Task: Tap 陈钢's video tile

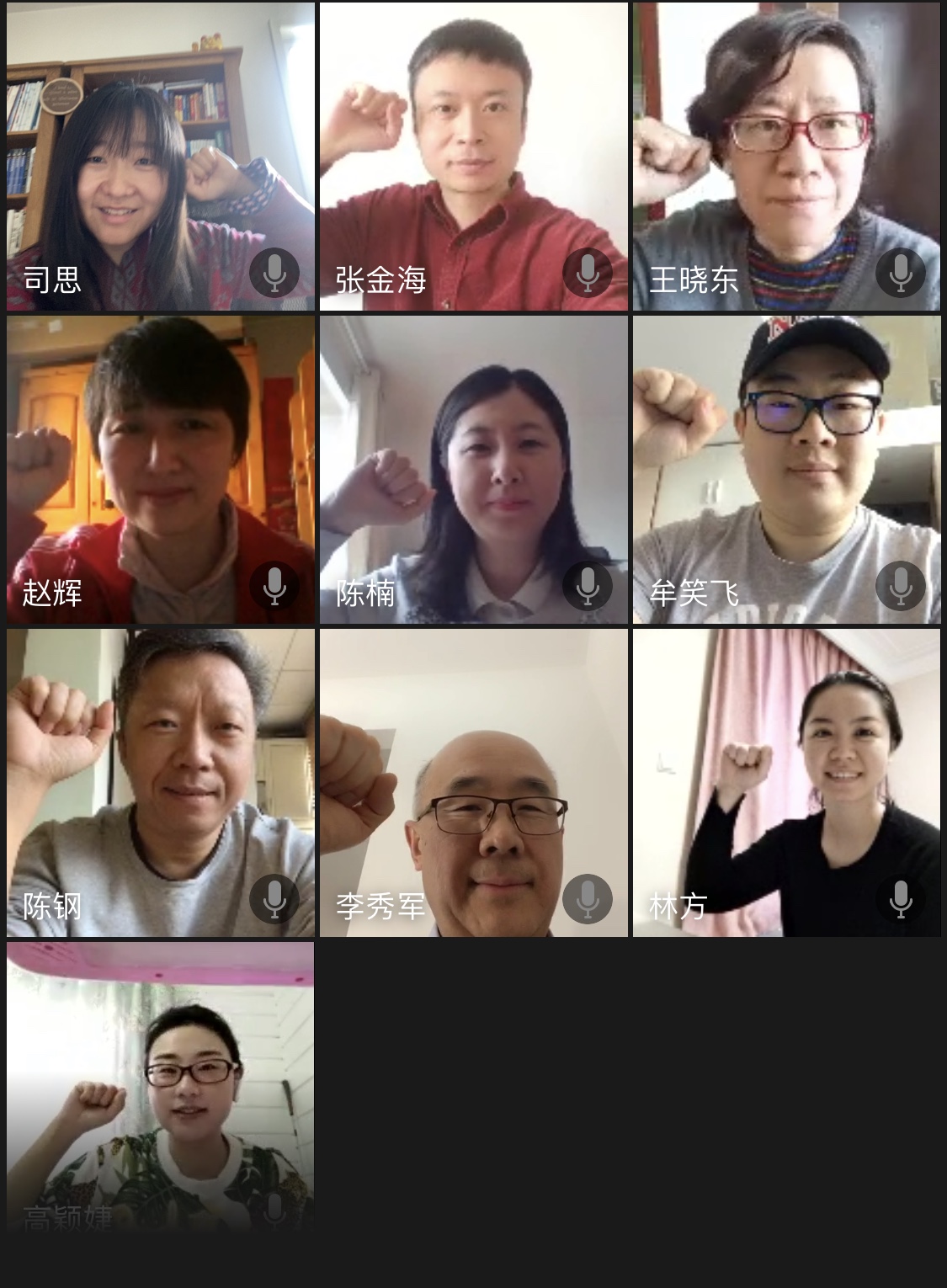Action: 160,783
